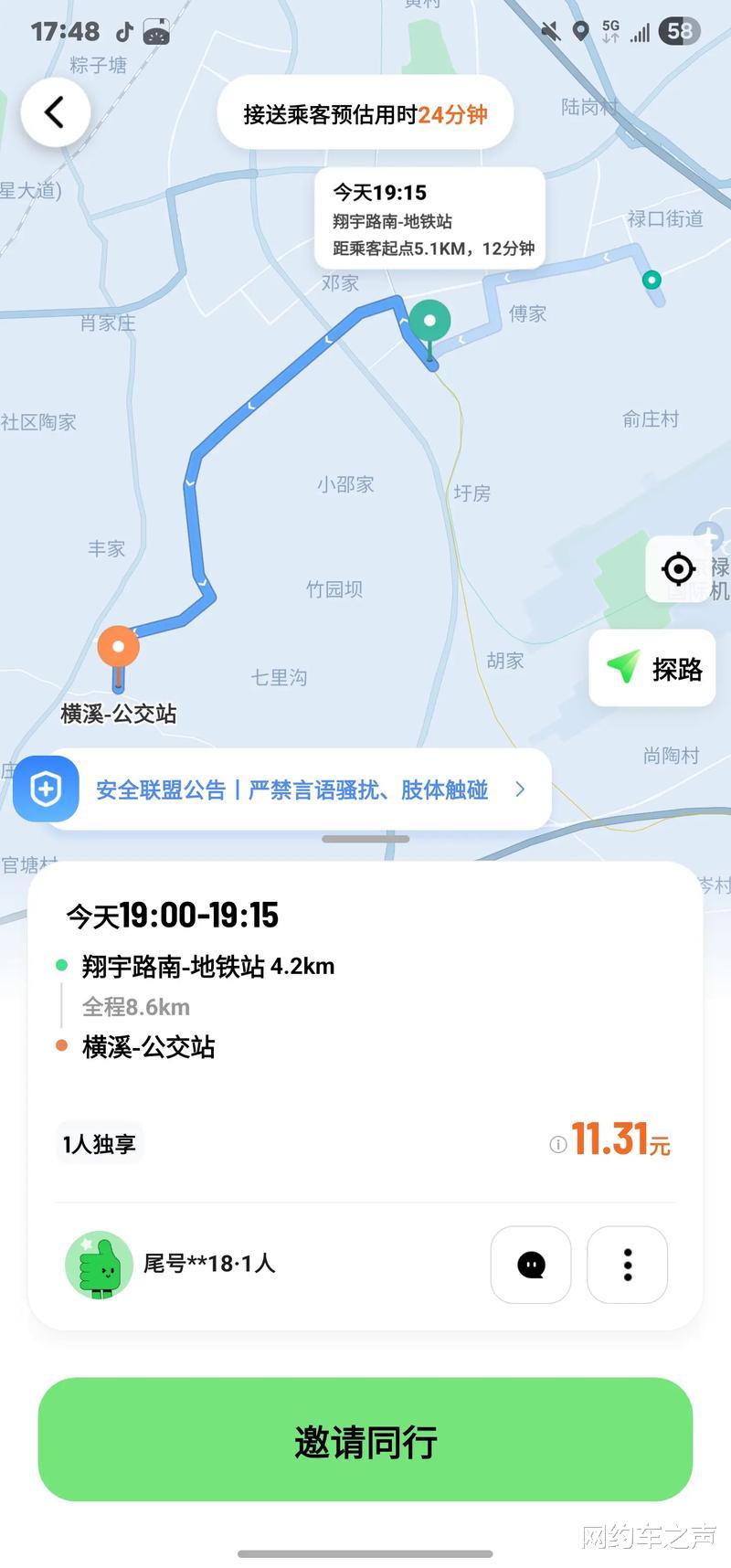Viewport: 731px width, 1568px height.
Task: Tap the 探路 route preview button
Action: 652,668
